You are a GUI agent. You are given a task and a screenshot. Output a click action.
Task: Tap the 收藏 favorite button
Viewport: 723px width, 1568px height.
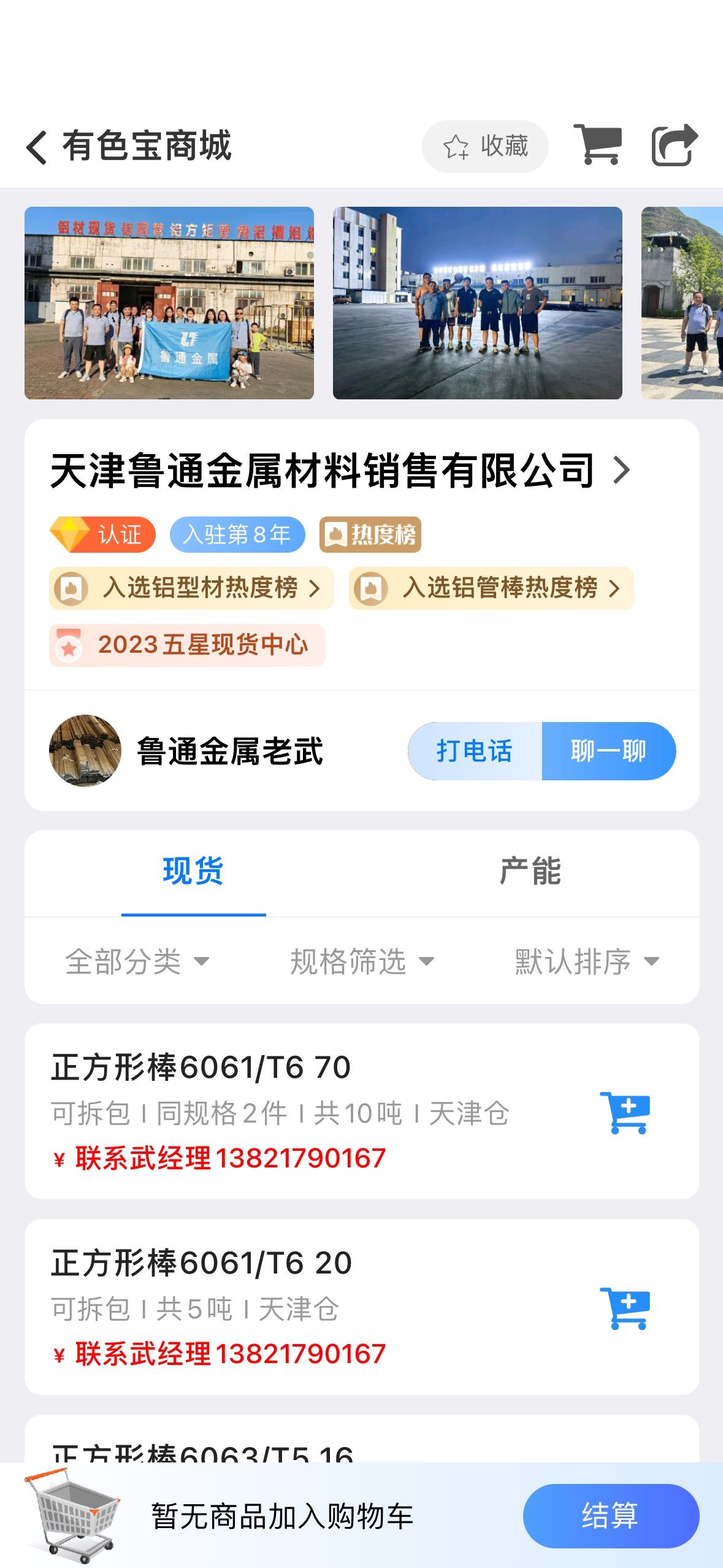pos(485,147)
